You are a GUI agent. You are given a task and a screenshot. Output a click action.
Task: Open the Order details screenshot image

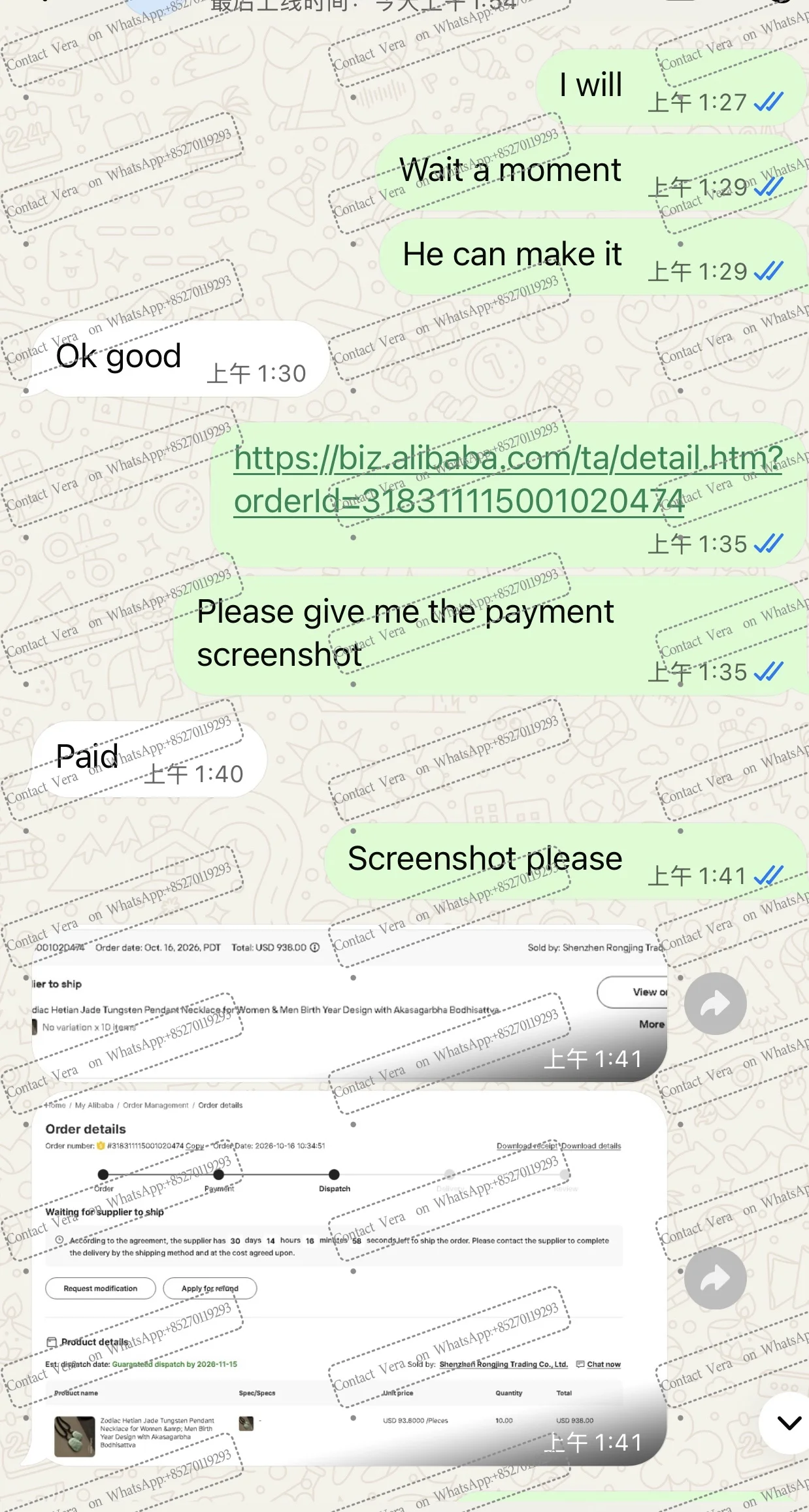350,1279
